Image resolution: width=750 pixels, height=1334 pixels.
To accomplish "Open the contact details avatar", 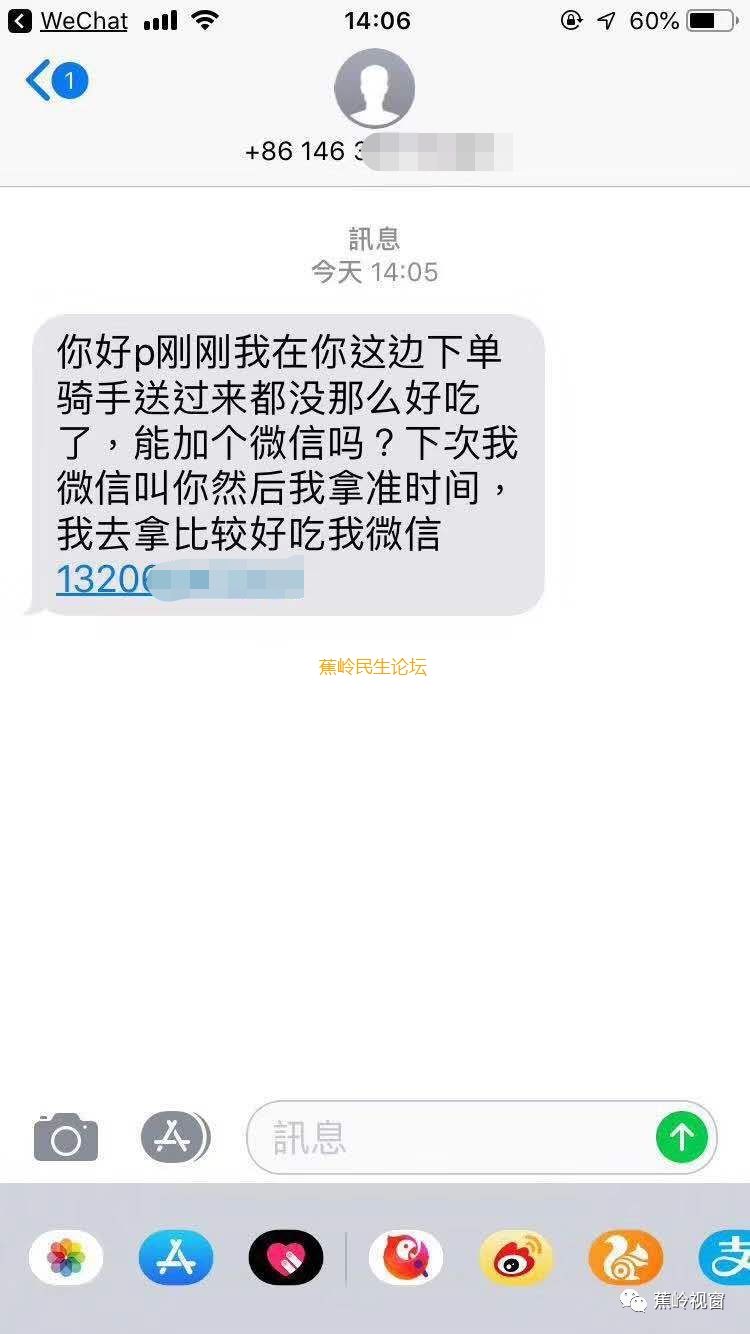I will click(x=374, y=88).
